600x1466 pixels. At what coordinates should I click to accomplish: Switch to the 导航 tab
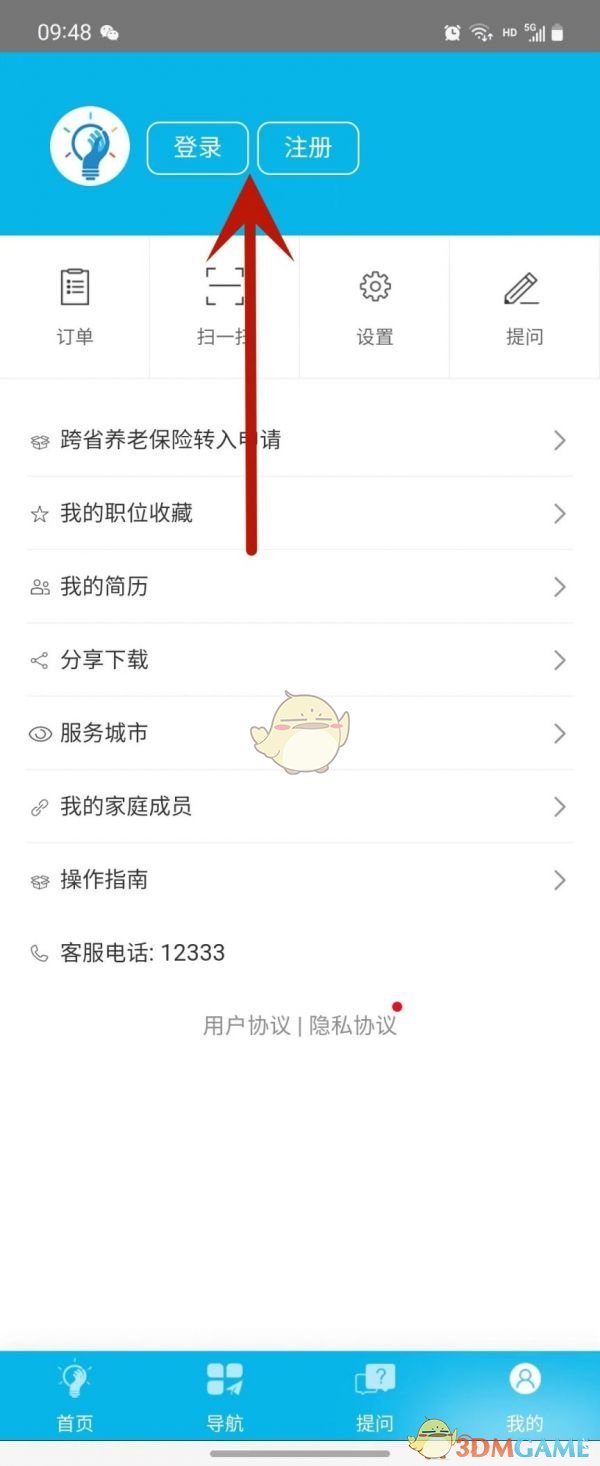coord(225,1396)
